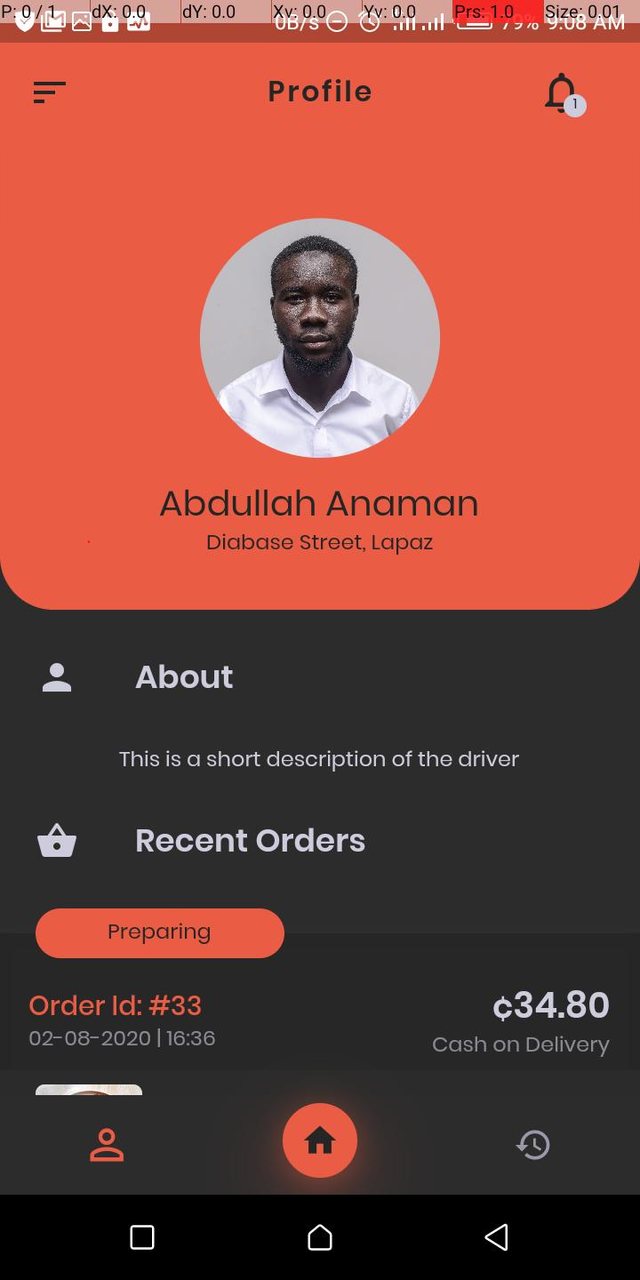Tap the system back button
This screenshot has width=640, height=1280.
[496, 1237]
